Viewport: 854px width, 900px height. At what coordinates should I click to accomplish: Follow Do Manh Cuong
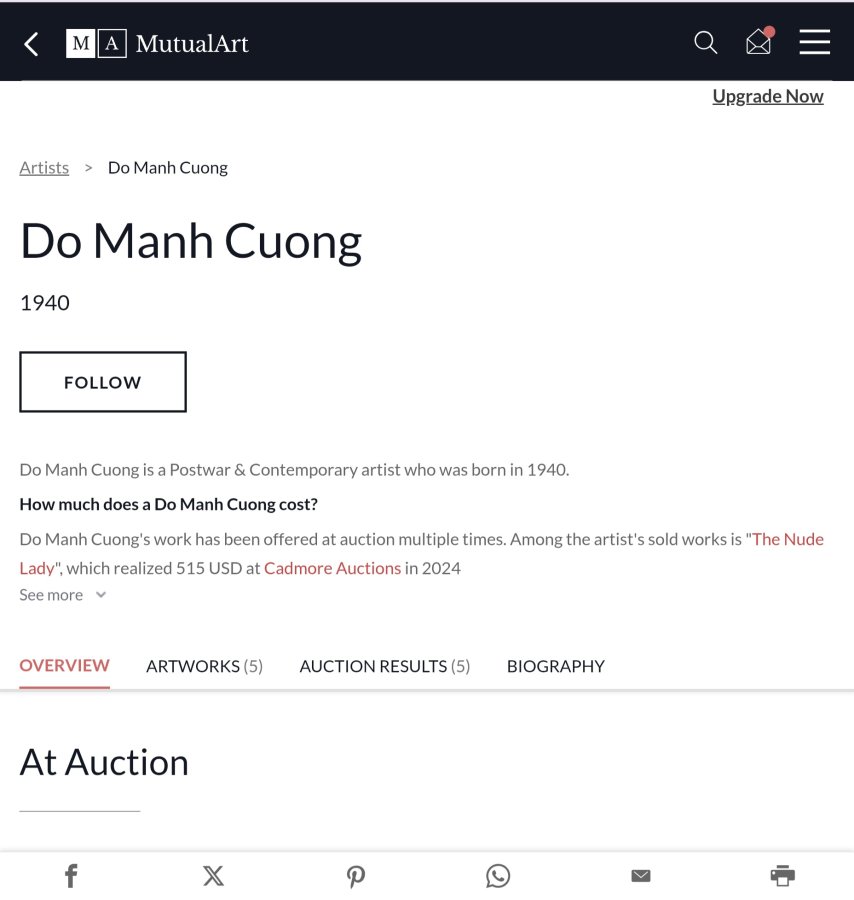pyautogui.click(x=103, y=382)
